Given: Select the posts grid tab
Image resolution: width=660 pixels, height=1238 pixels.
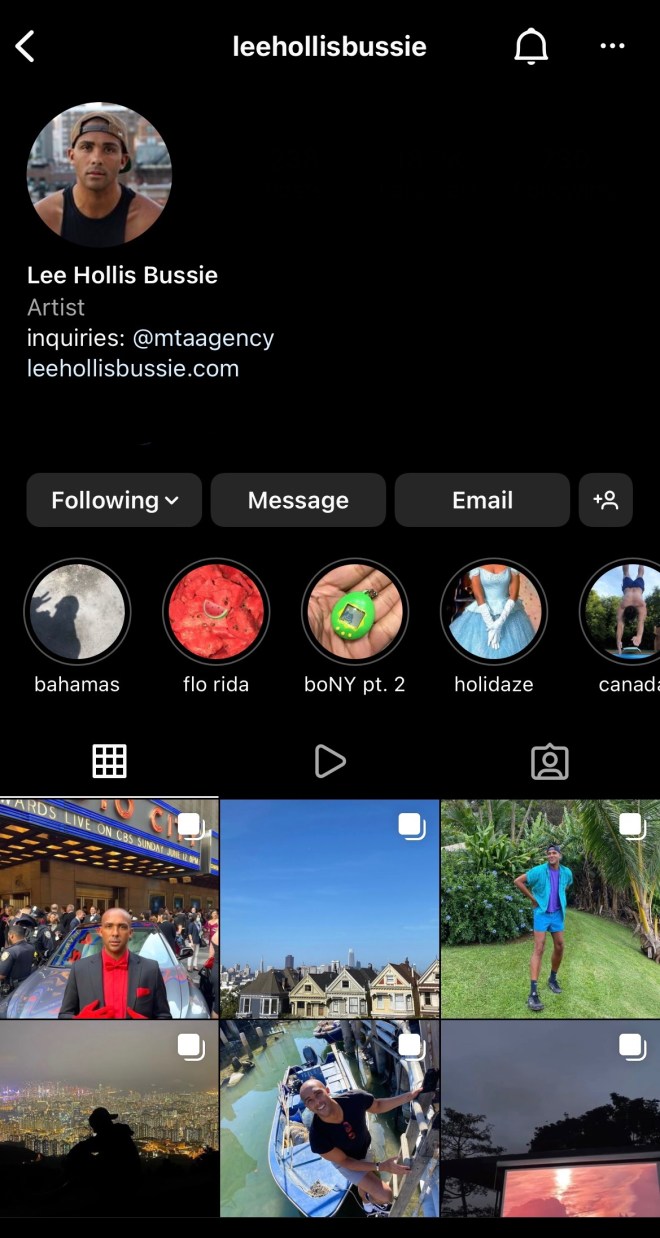Looking at the screenshot, I should pyautogui.click(x=109, y=762).
